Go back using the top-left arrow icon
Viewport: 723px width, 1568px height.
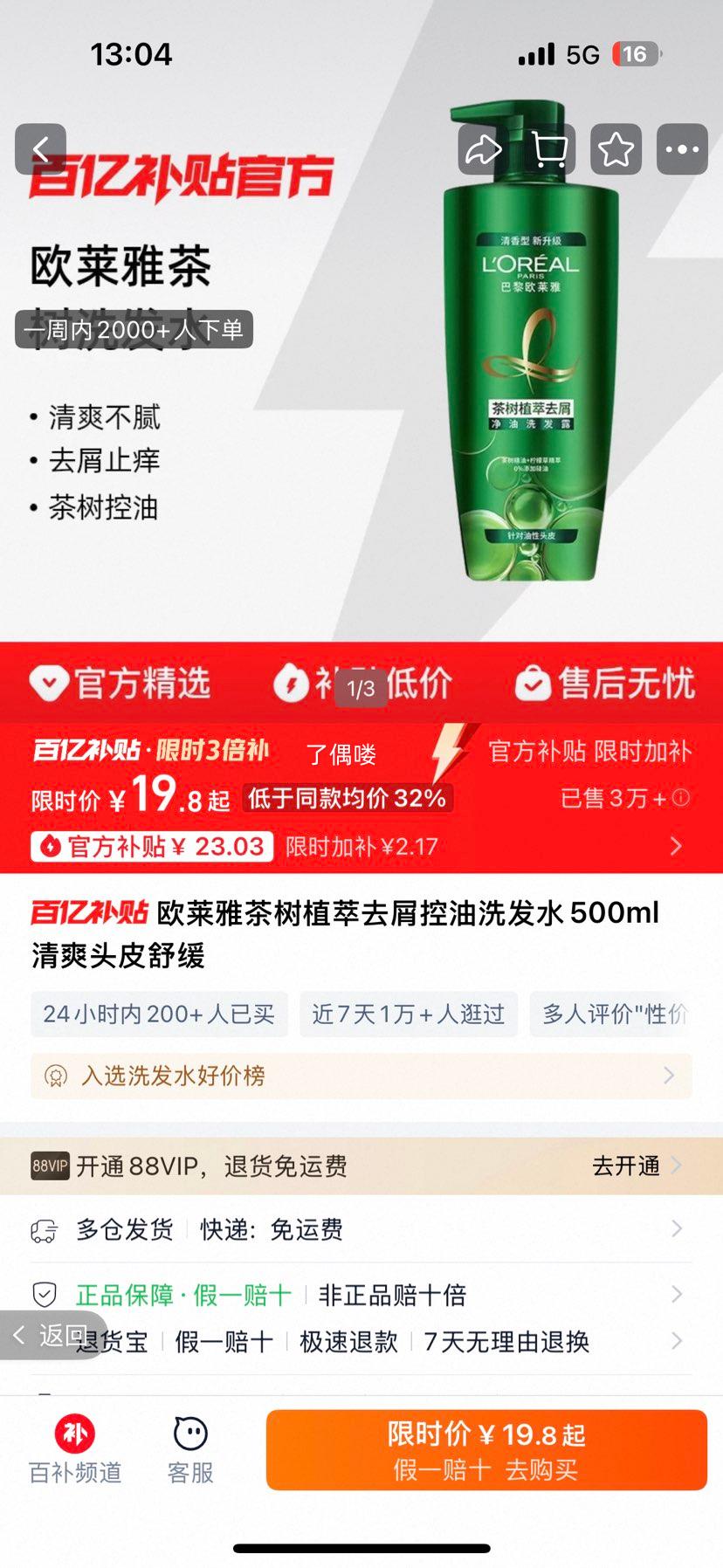40,149
